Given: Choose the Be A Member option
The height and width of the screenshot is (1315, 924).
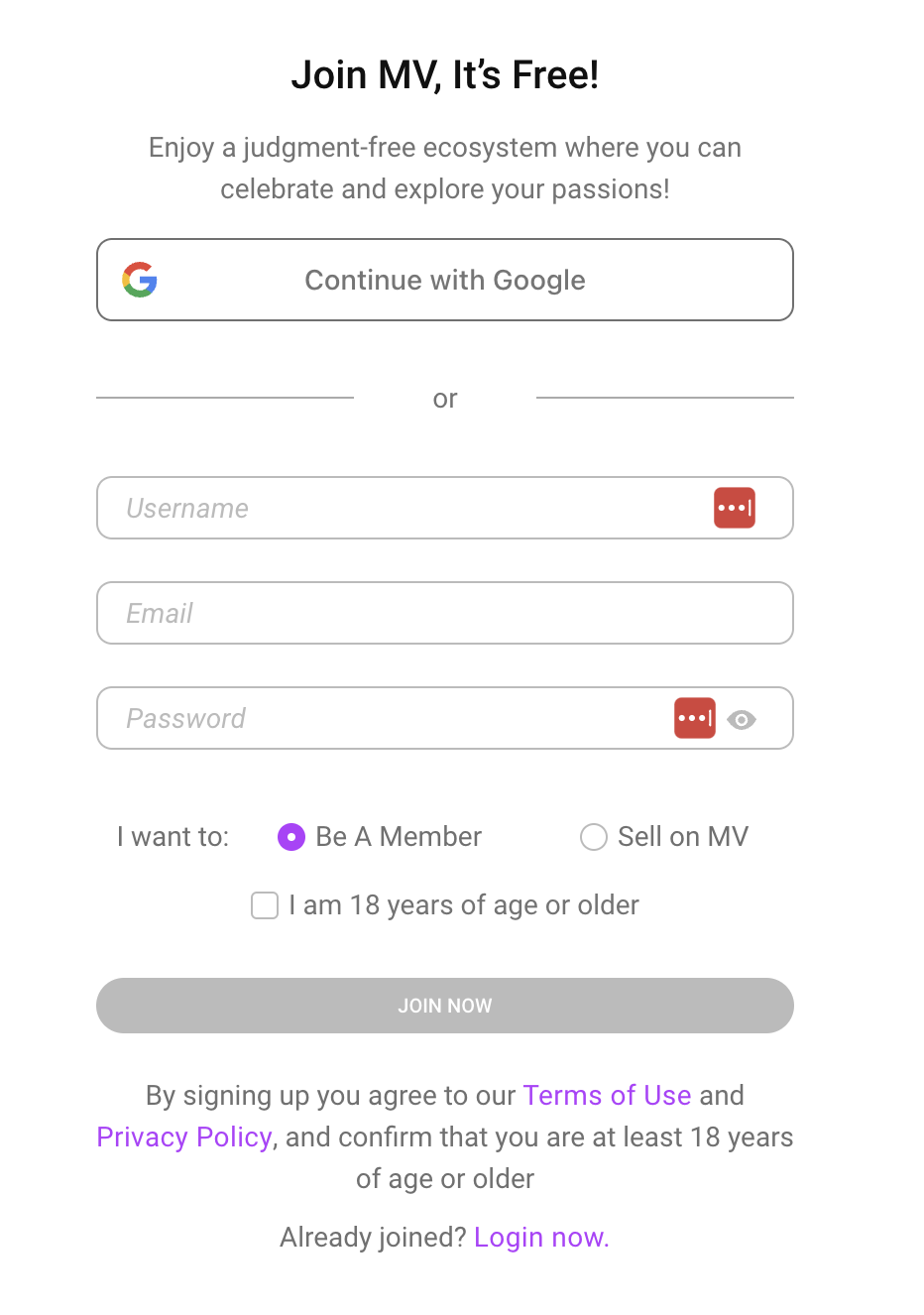Looking at the screenshot, I should click(291, 837).
